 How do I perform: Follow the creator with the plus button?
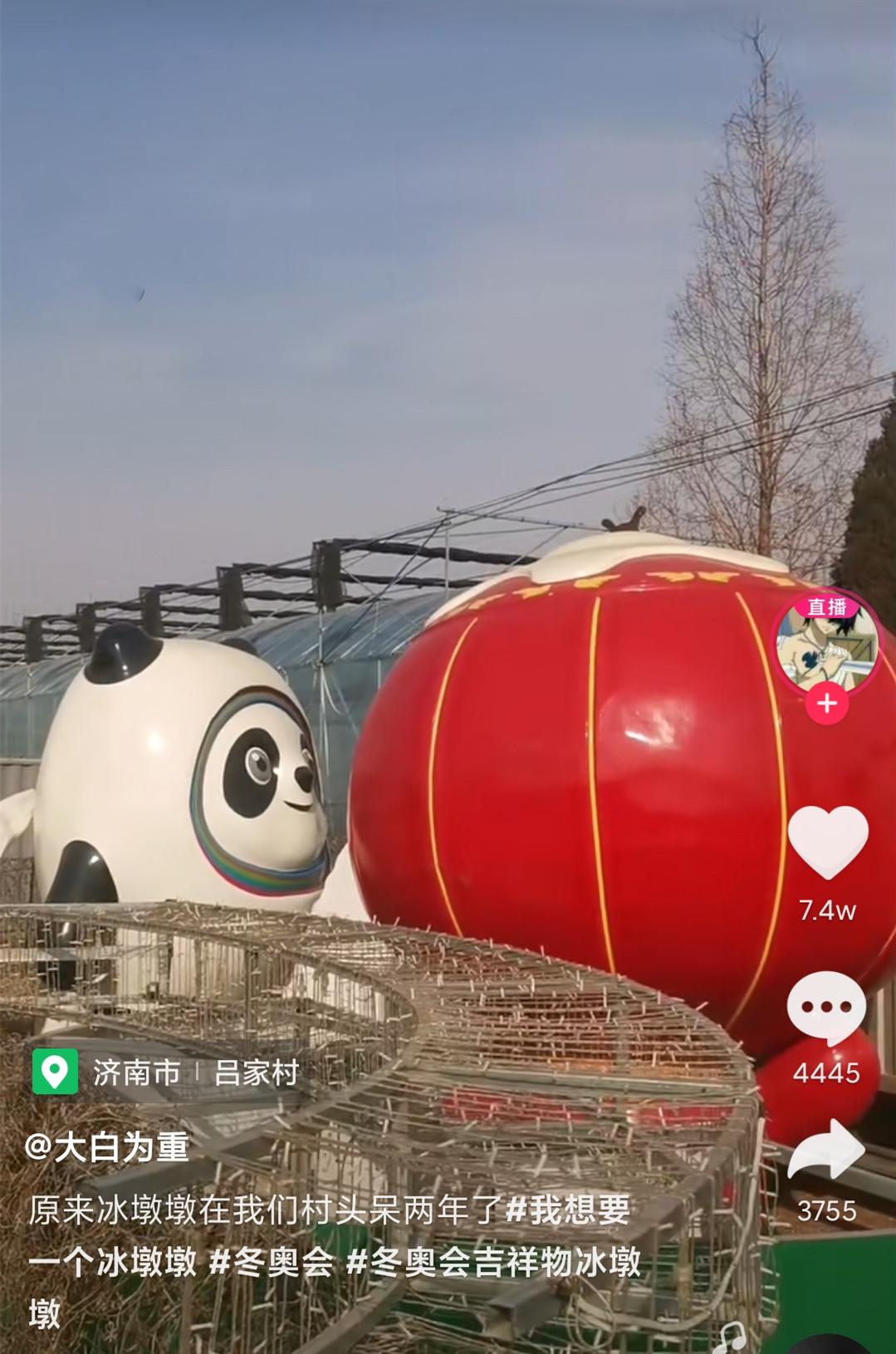(x=827, y=704)
